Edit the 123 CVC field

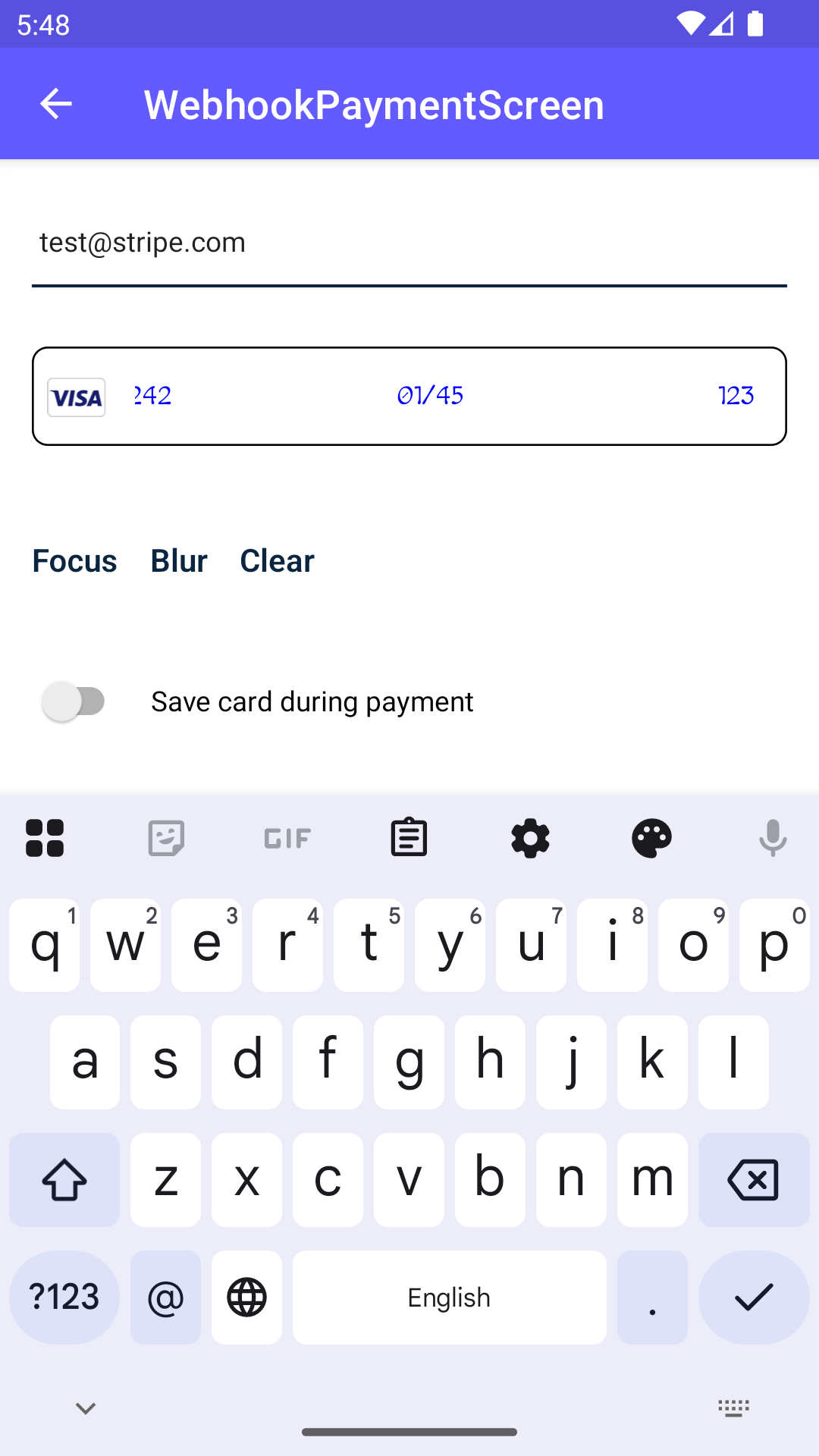tap(736, 396)
